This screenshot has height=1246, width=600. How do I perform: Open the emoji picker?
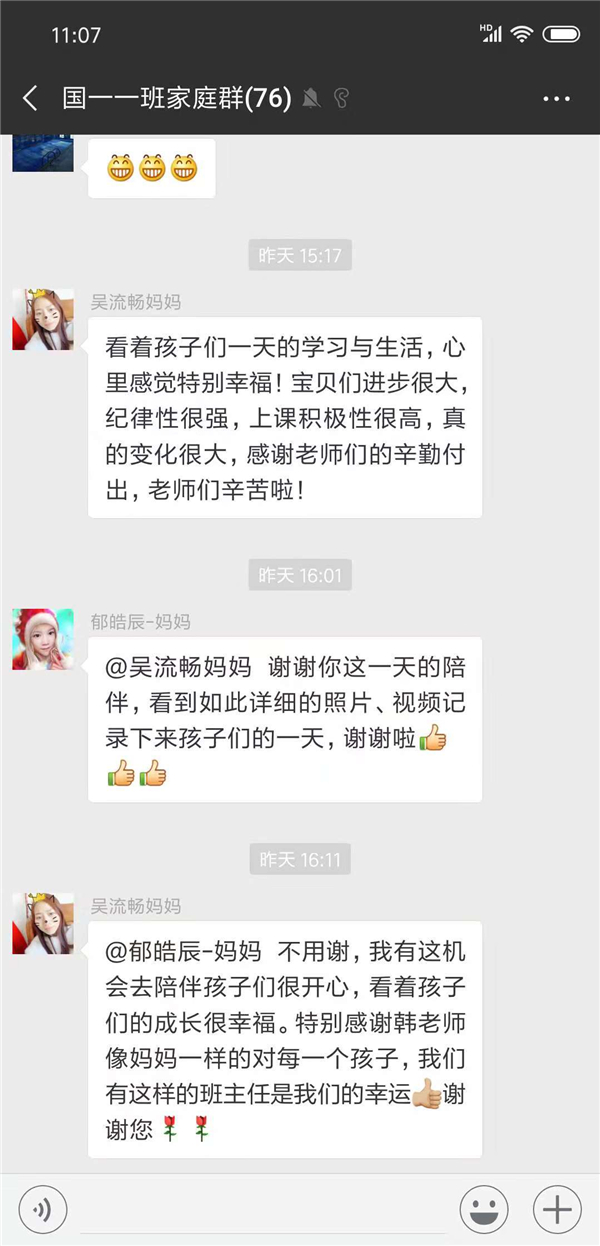coord(484,1211)
